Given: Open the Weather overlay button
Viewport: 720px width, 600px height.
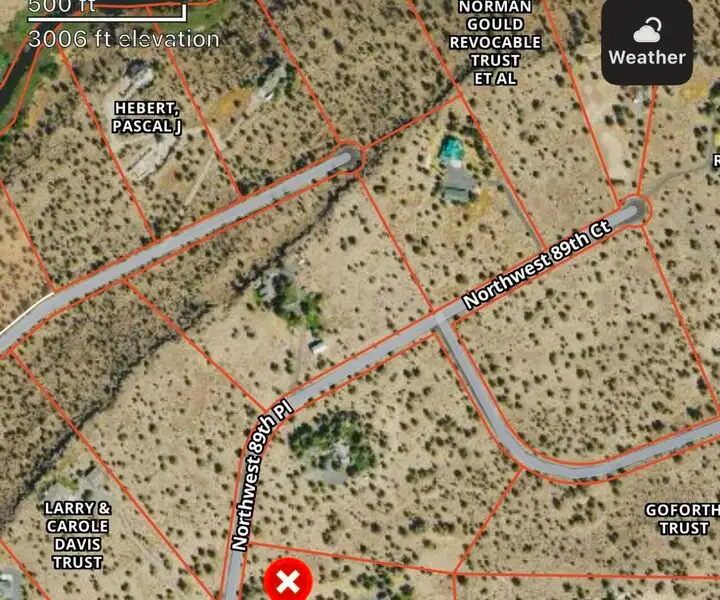Looking at the screenshot, I should pyautogui.click(x=647, y=42).
